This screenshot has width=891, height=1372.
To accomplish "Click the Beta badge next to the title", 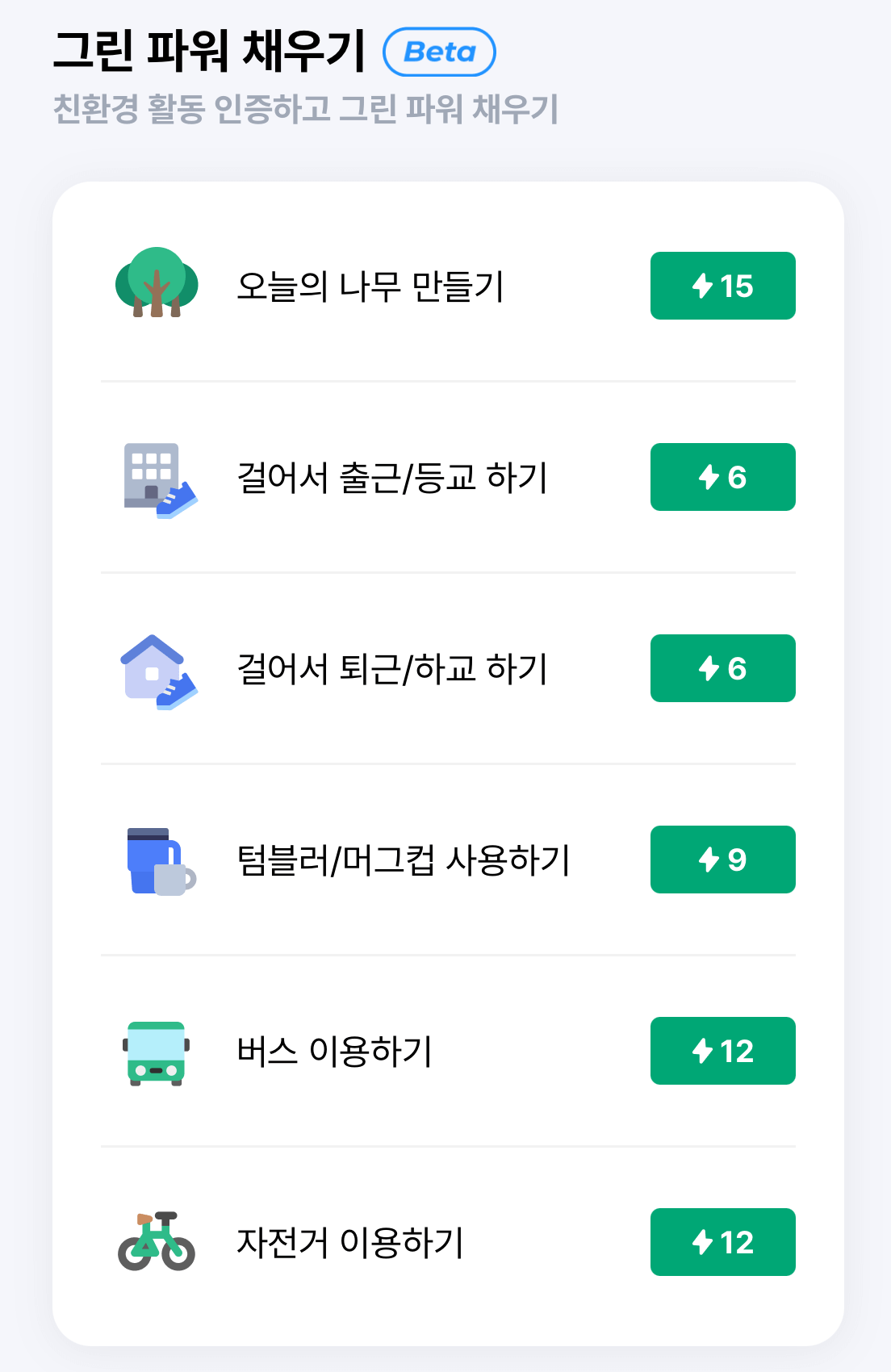I will point(441,51).
